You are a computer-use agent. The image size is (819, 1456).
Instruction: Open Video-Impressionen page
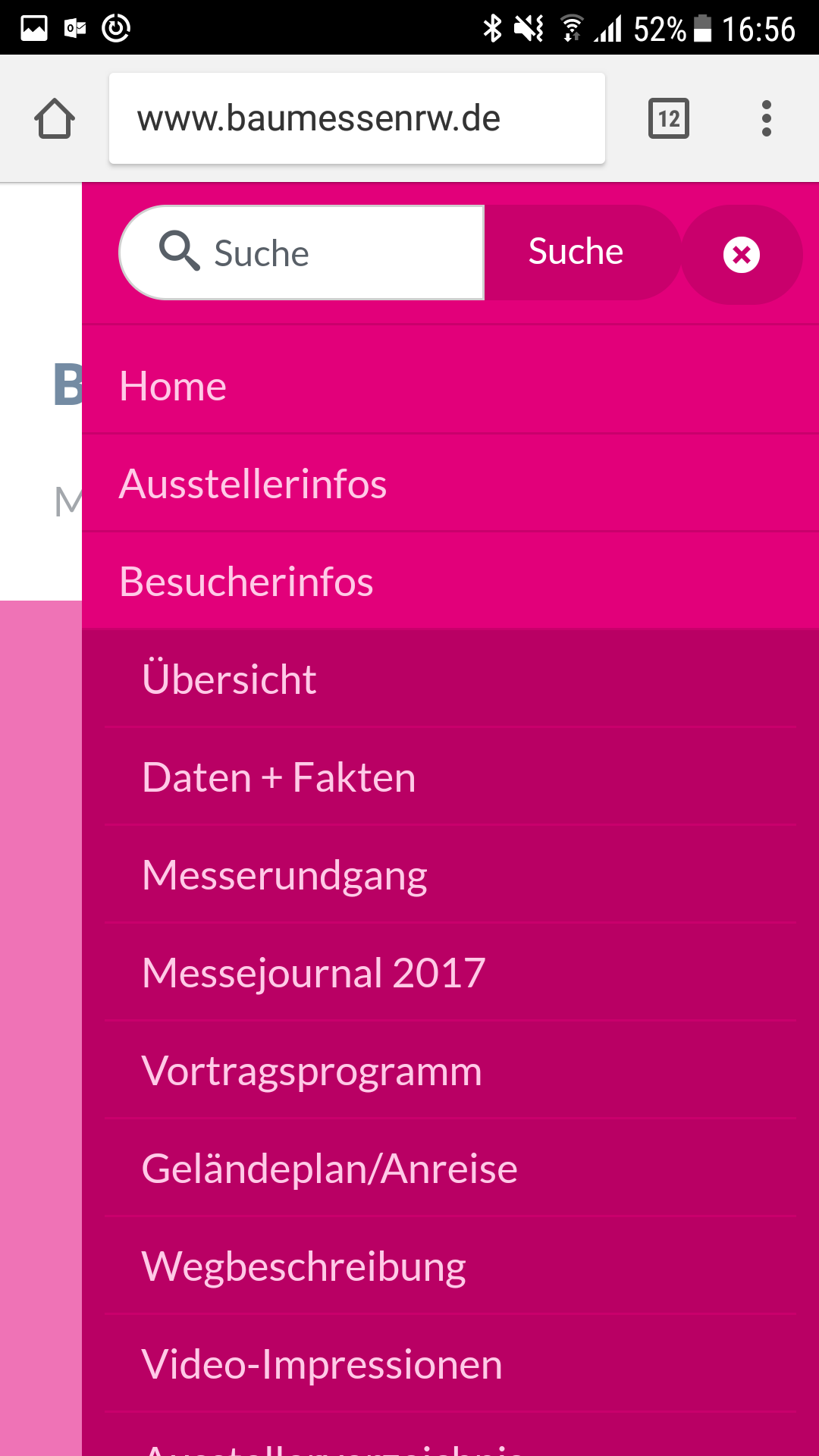pos(450,1364)
